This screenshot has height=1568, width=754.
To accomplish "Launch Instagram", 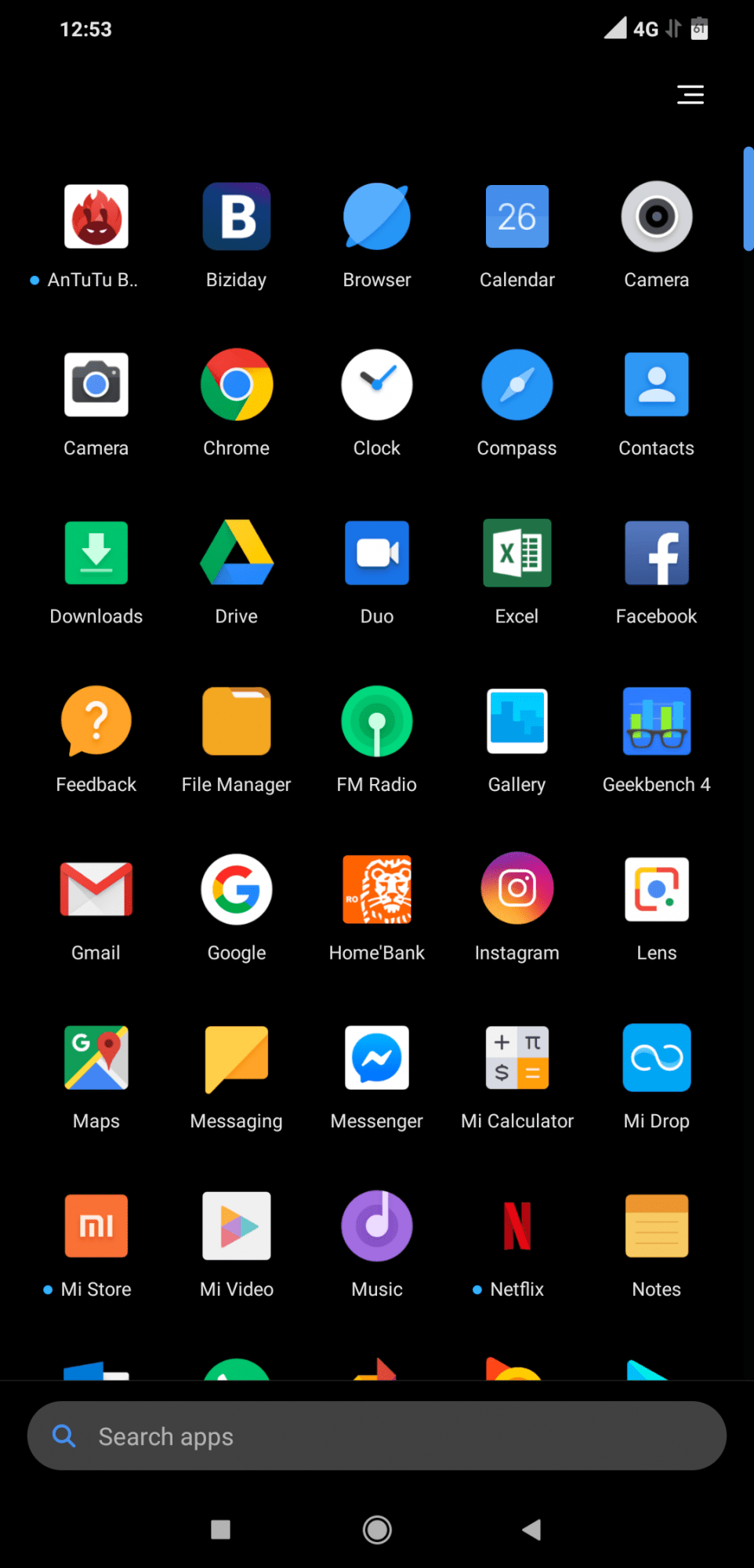I will [x=517, y=890].
